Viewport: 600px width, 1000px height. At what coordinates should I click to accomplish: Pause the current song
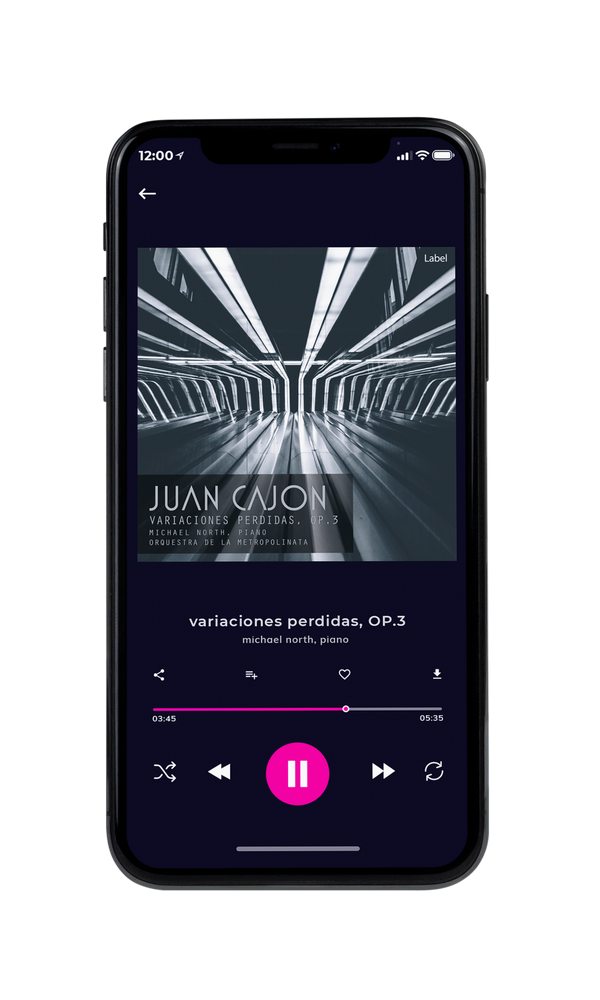[297, 773]
